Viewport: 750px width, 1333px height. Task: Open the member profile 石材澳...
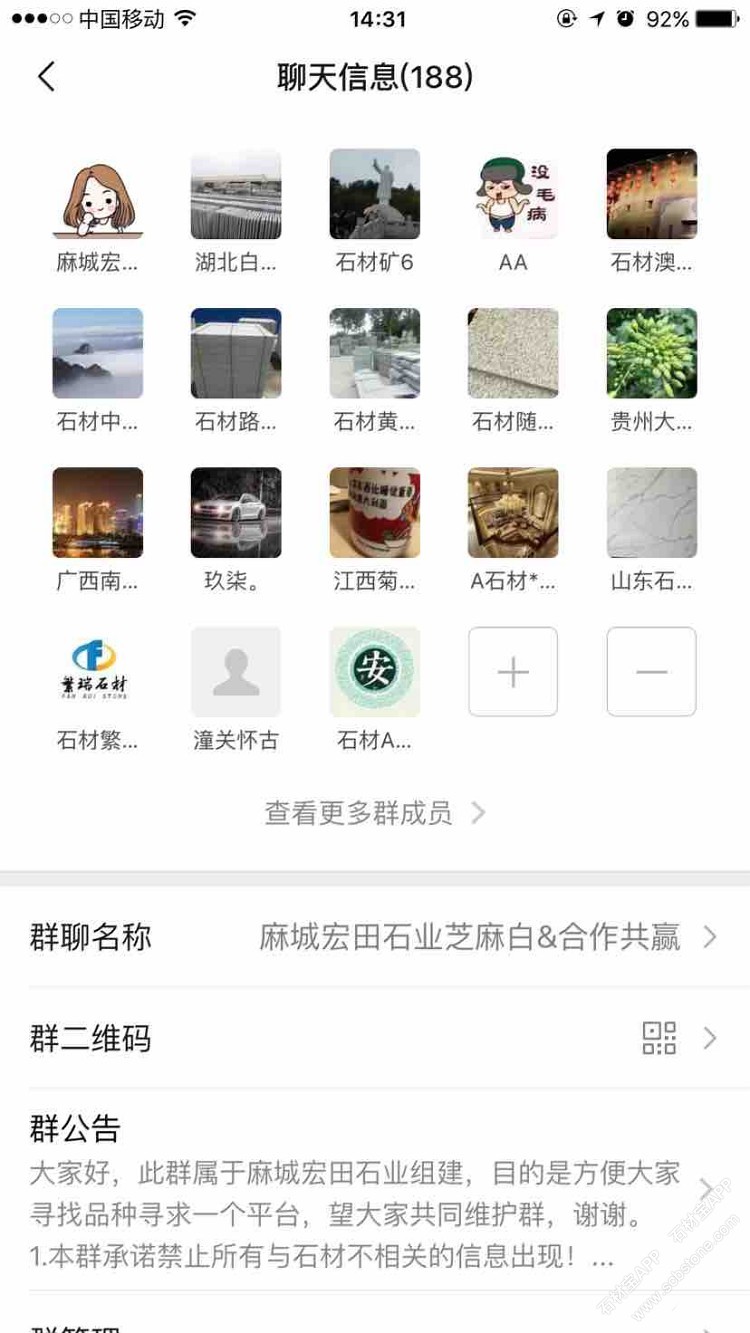651,194
